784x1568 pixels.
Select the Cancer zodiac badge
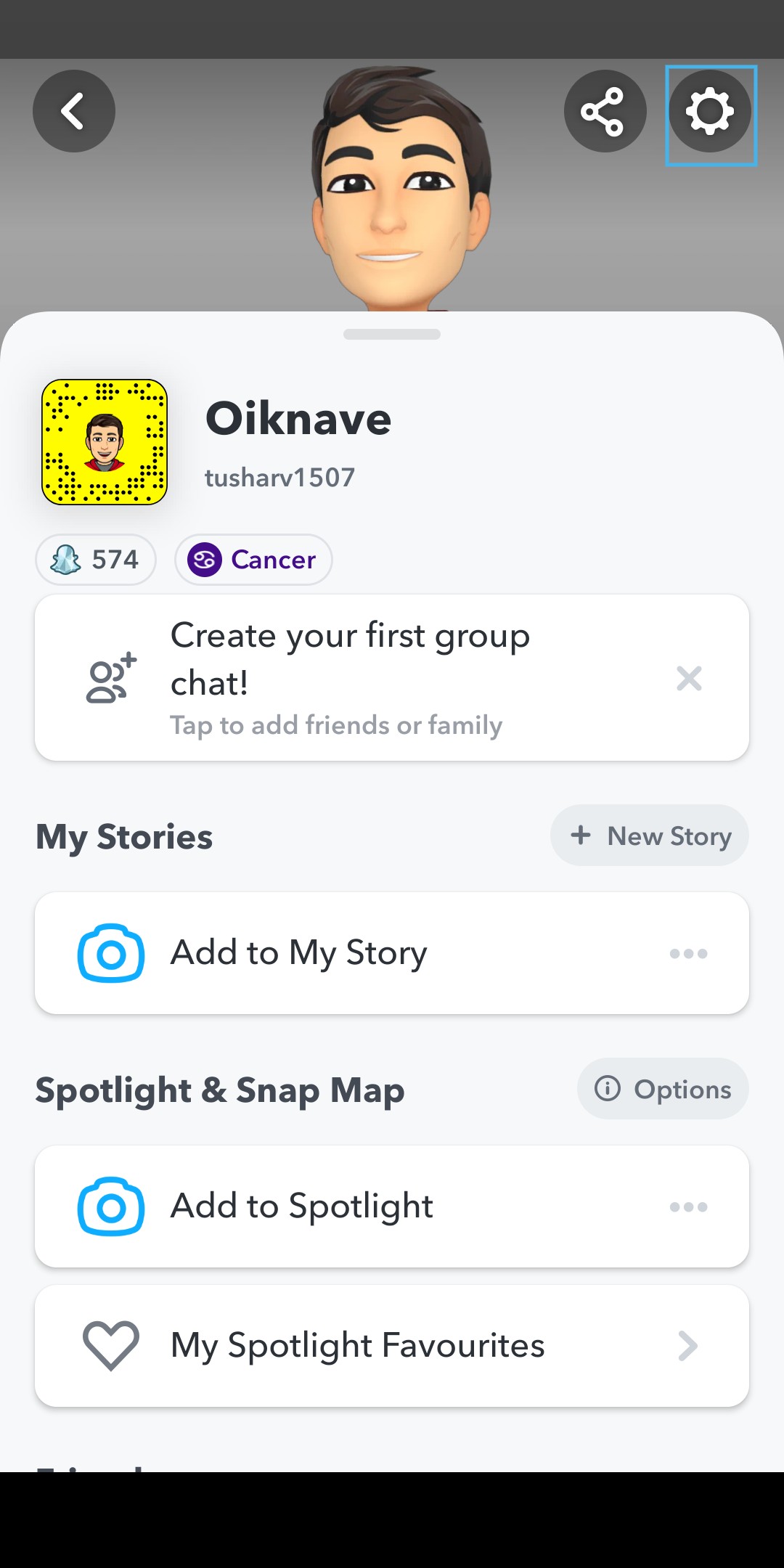(253, 559)
